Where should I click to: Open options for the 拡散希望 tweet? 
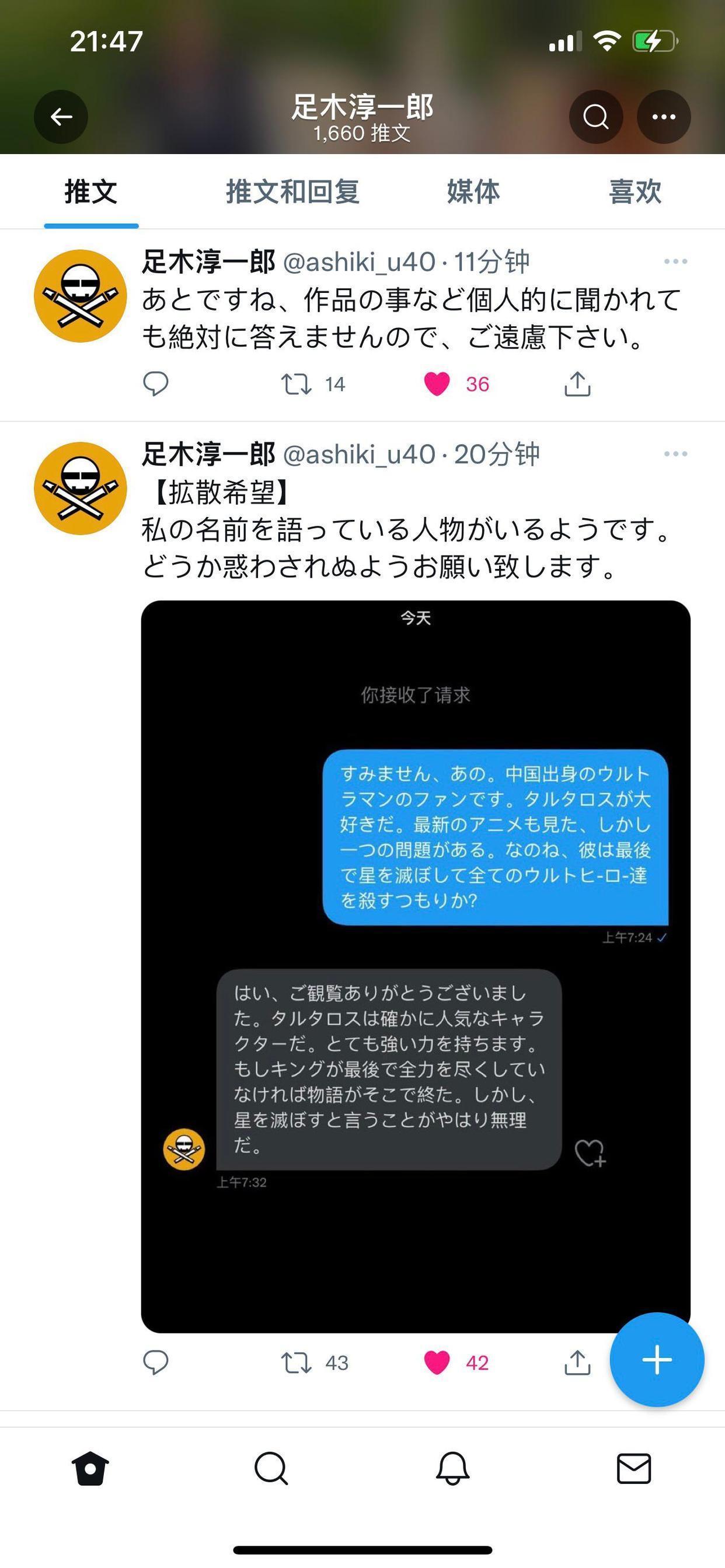point(675,454)
